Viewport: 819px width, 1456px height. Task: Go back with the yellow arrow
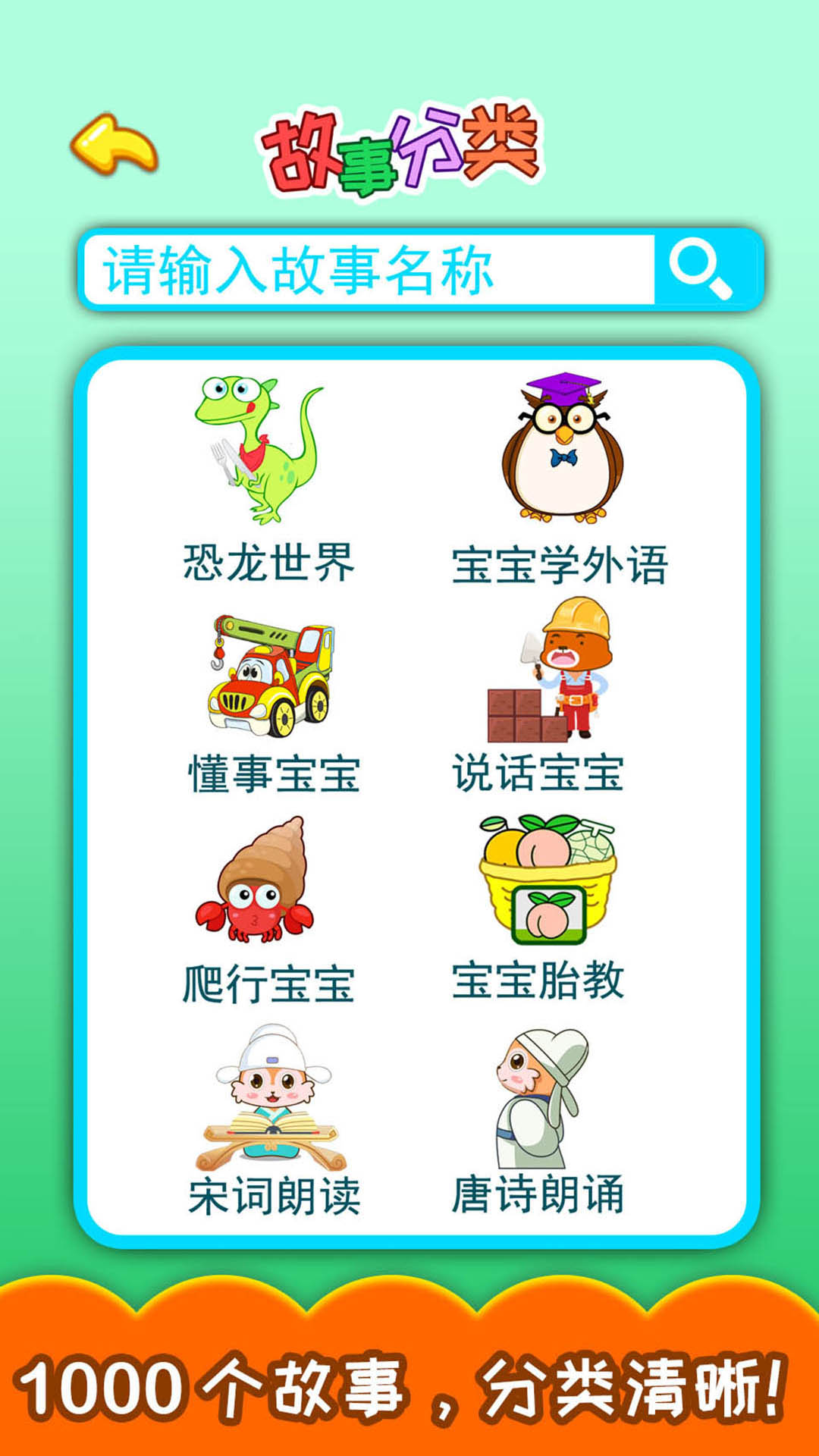click(x=115, y=144)
